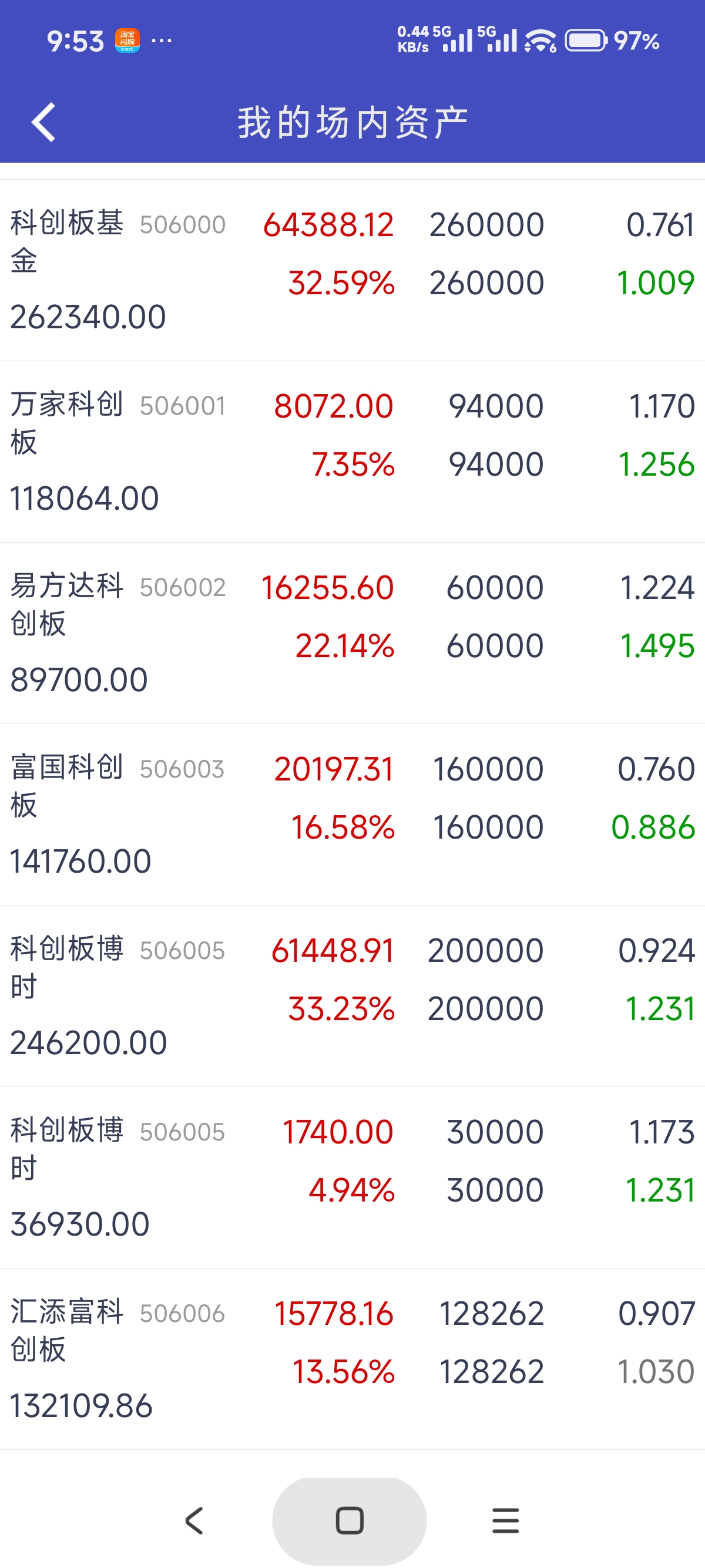View the 汇添富科创板 506006 holding
Screen dimensions: 705x1568
352,1358
